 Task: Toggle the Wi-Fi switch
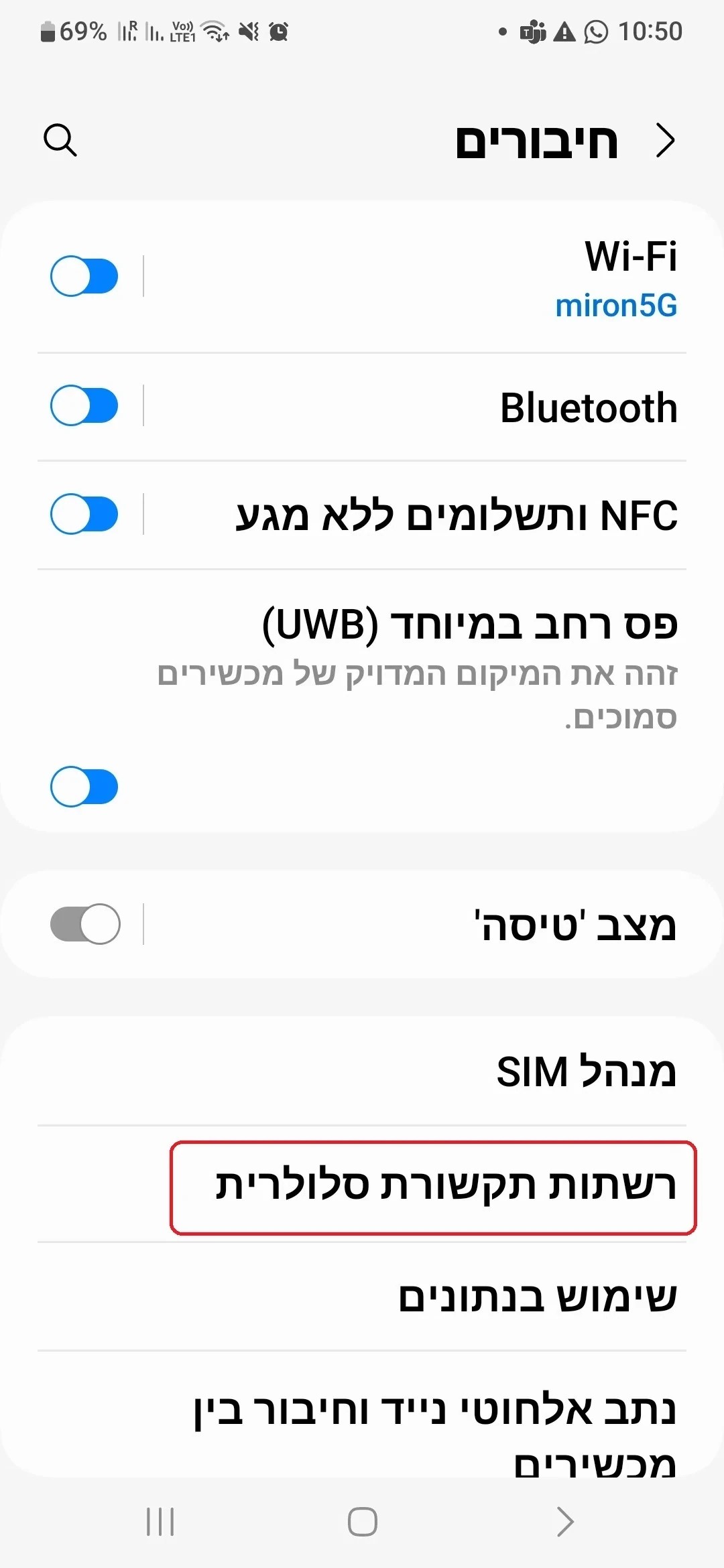point(84,276)
